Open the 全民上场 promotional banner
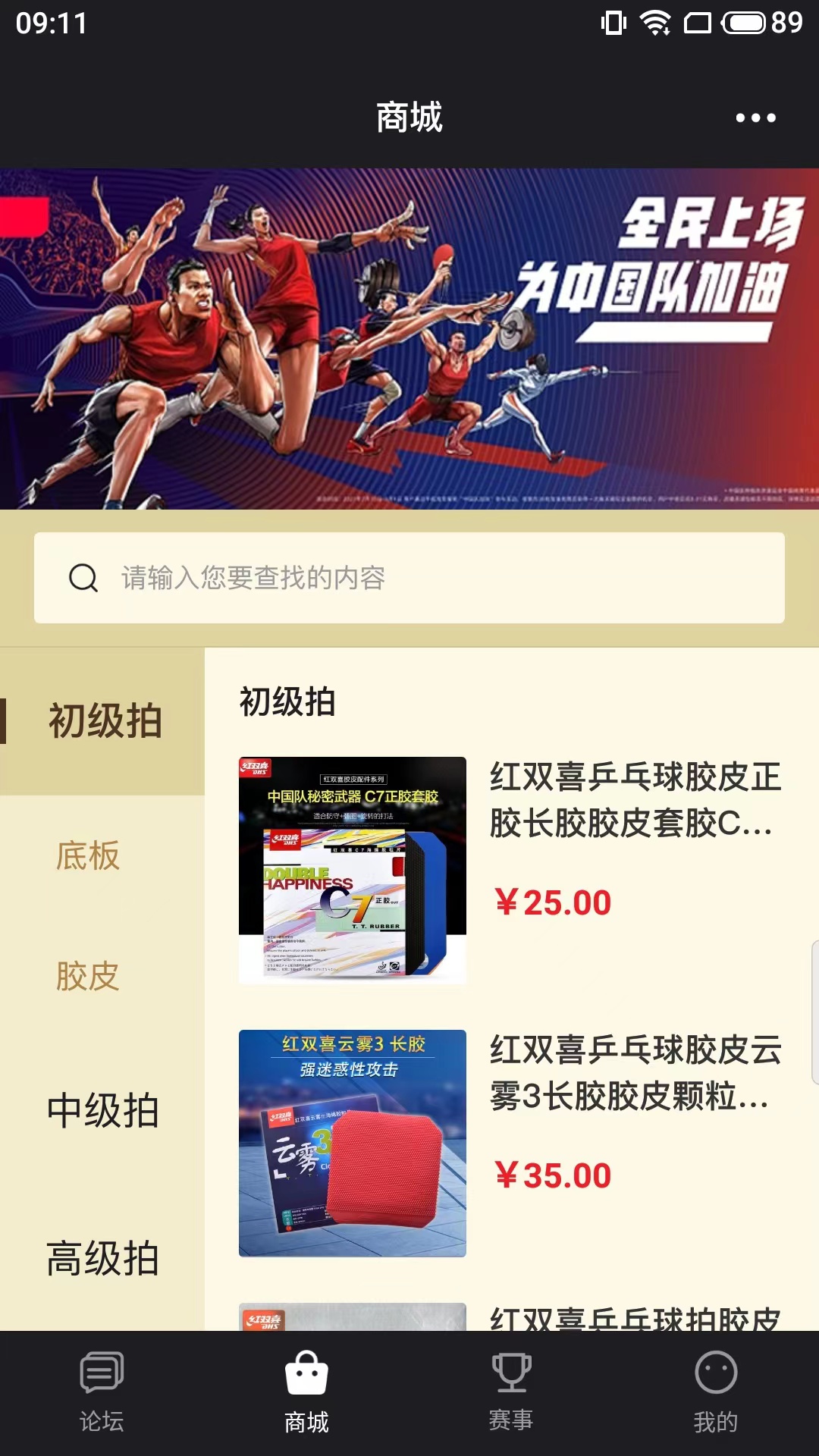The width and height of the screenshot is (819, 1456). click(x=409, y=338)
